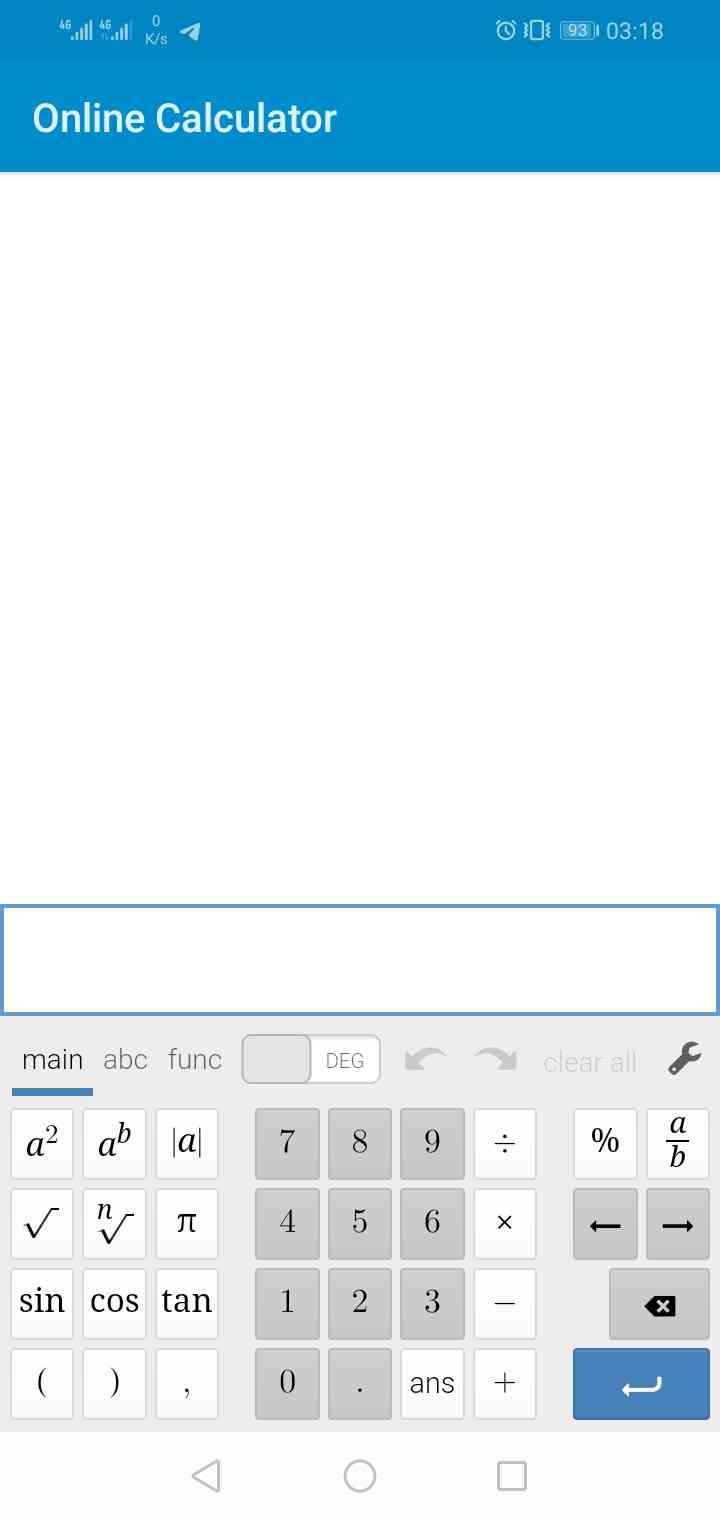
Task: Submit the expression with the blue enter key
Action: 641,1383
